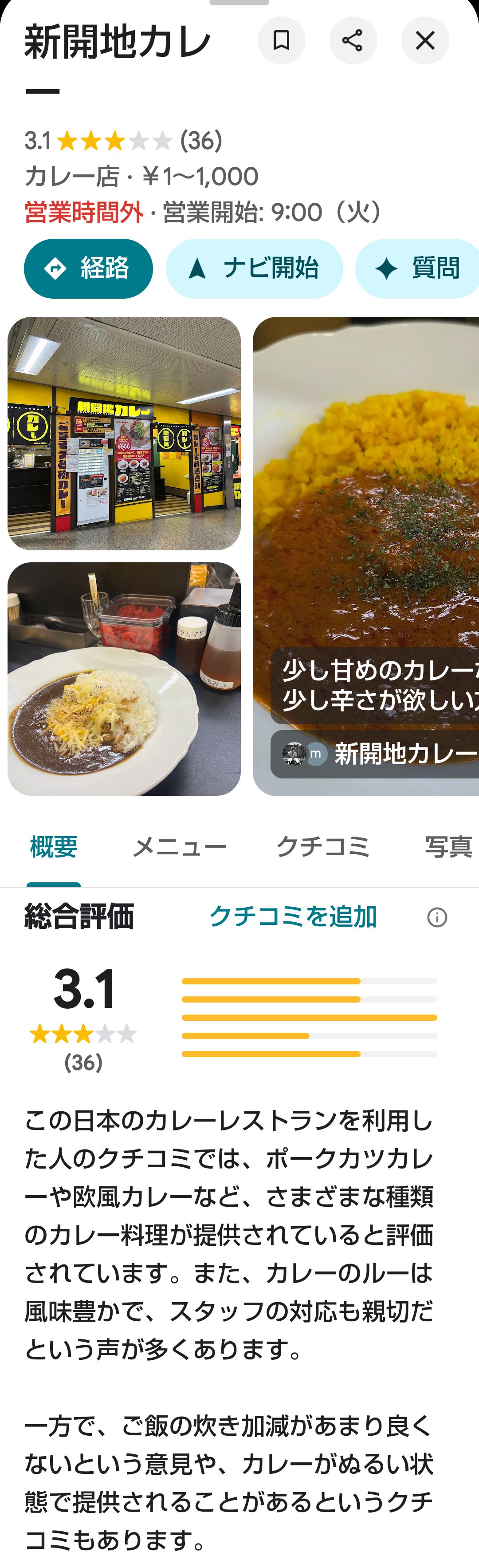Share this curry shop listing
479x1568 pixels.
tap(353, 41)
